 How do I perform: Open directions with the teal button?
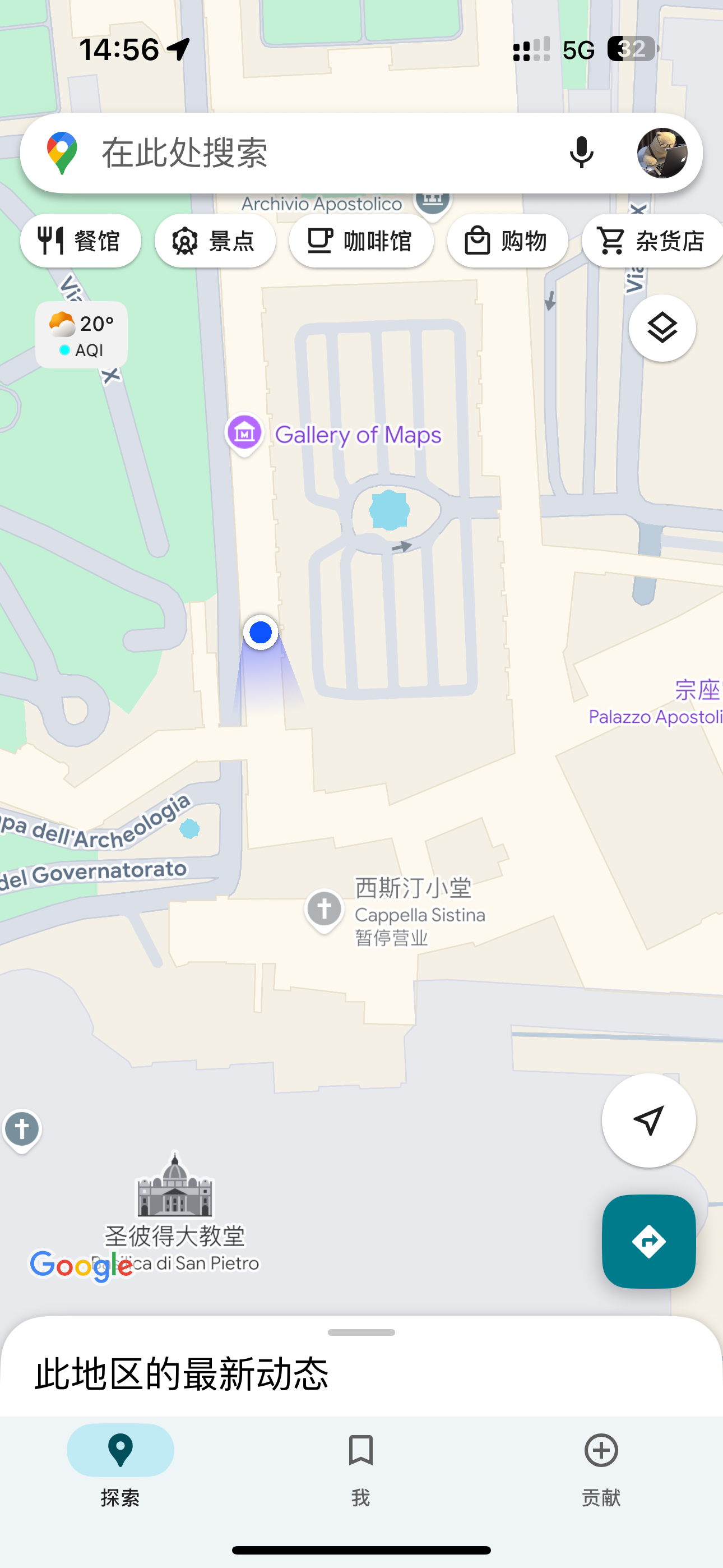pos(649,1241)
